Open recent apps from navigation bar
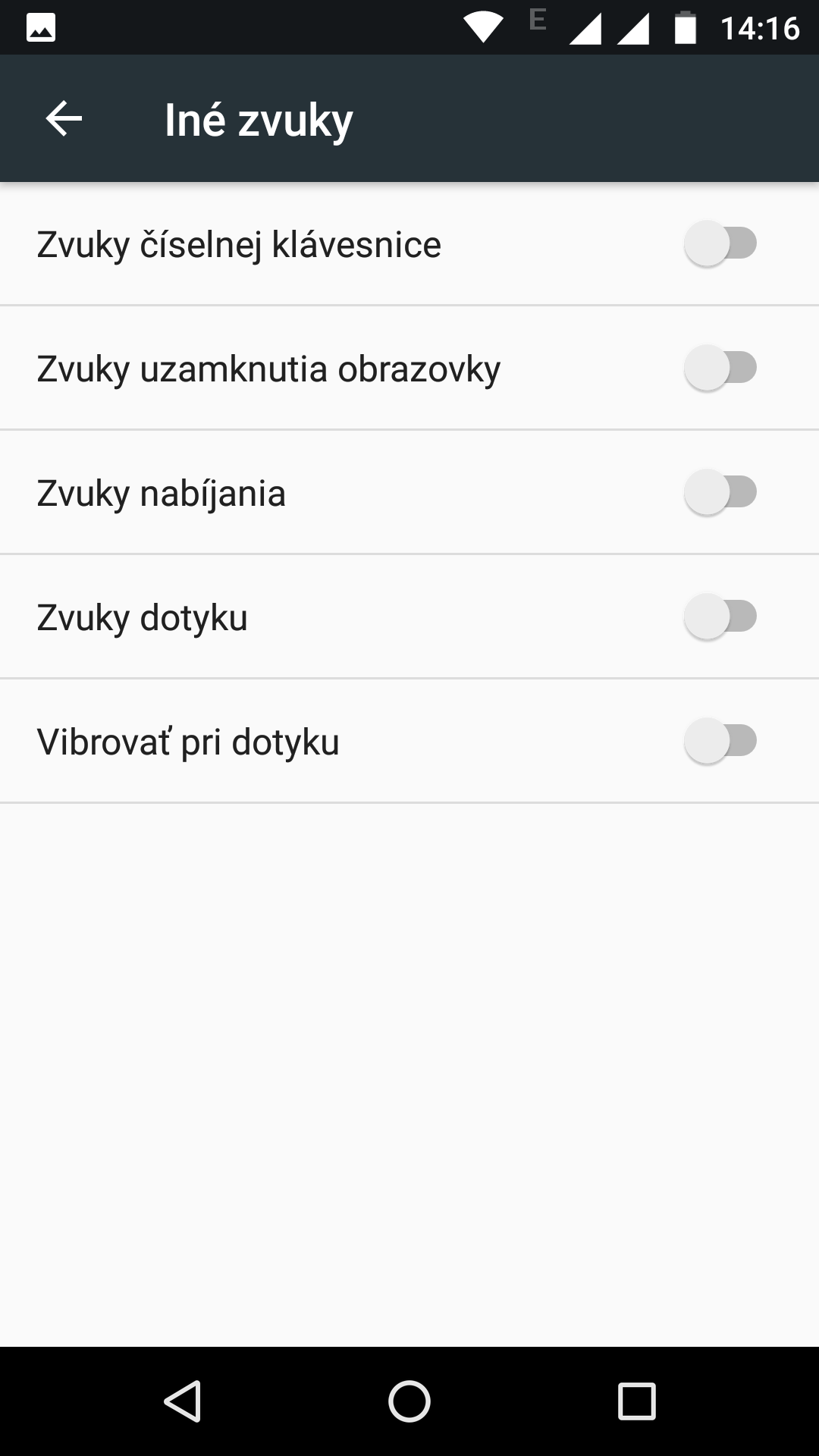Screen dimensions: 819x1456 click(x=636, y=1401)
